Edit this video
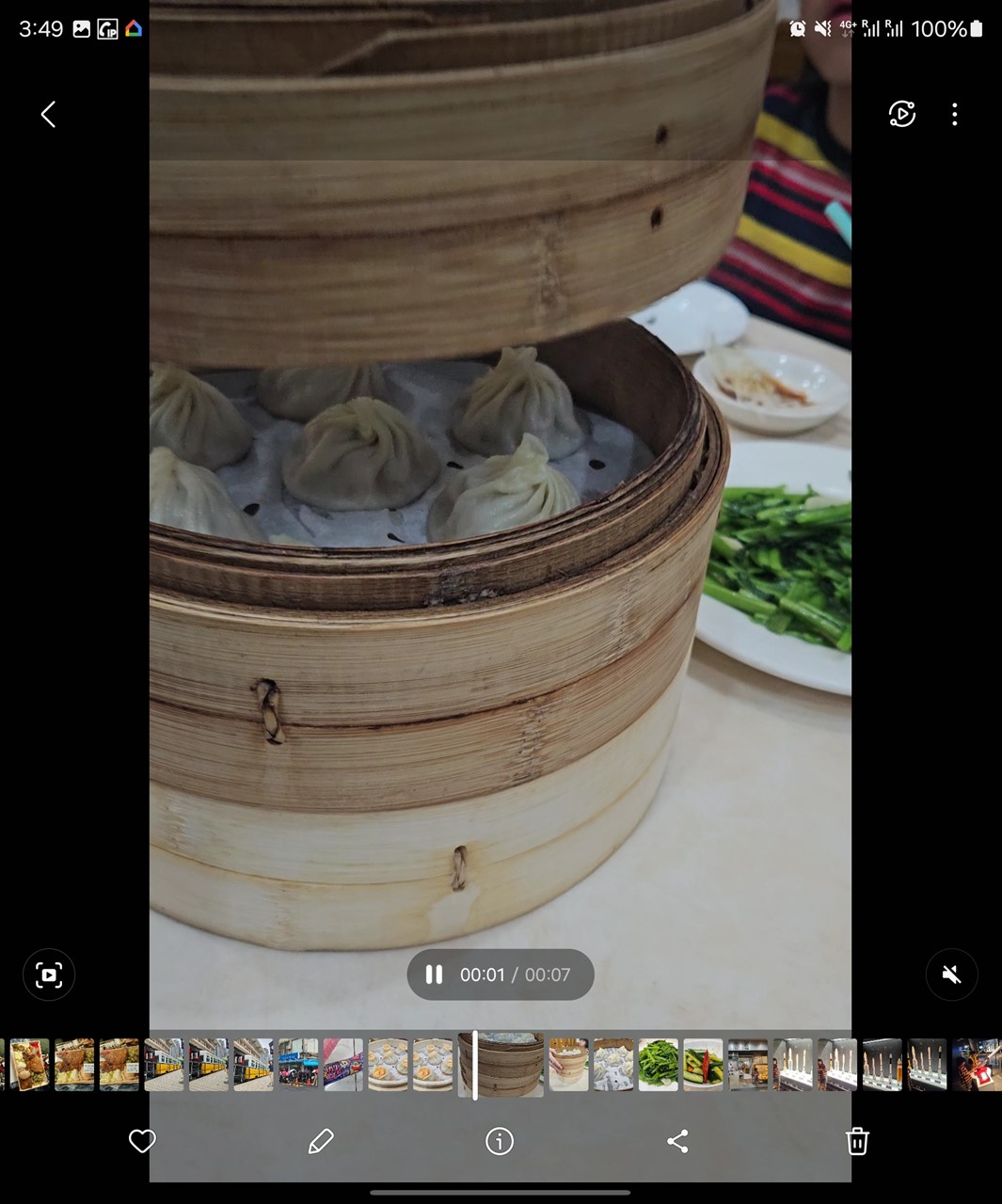 click(x=321, y=1141)
